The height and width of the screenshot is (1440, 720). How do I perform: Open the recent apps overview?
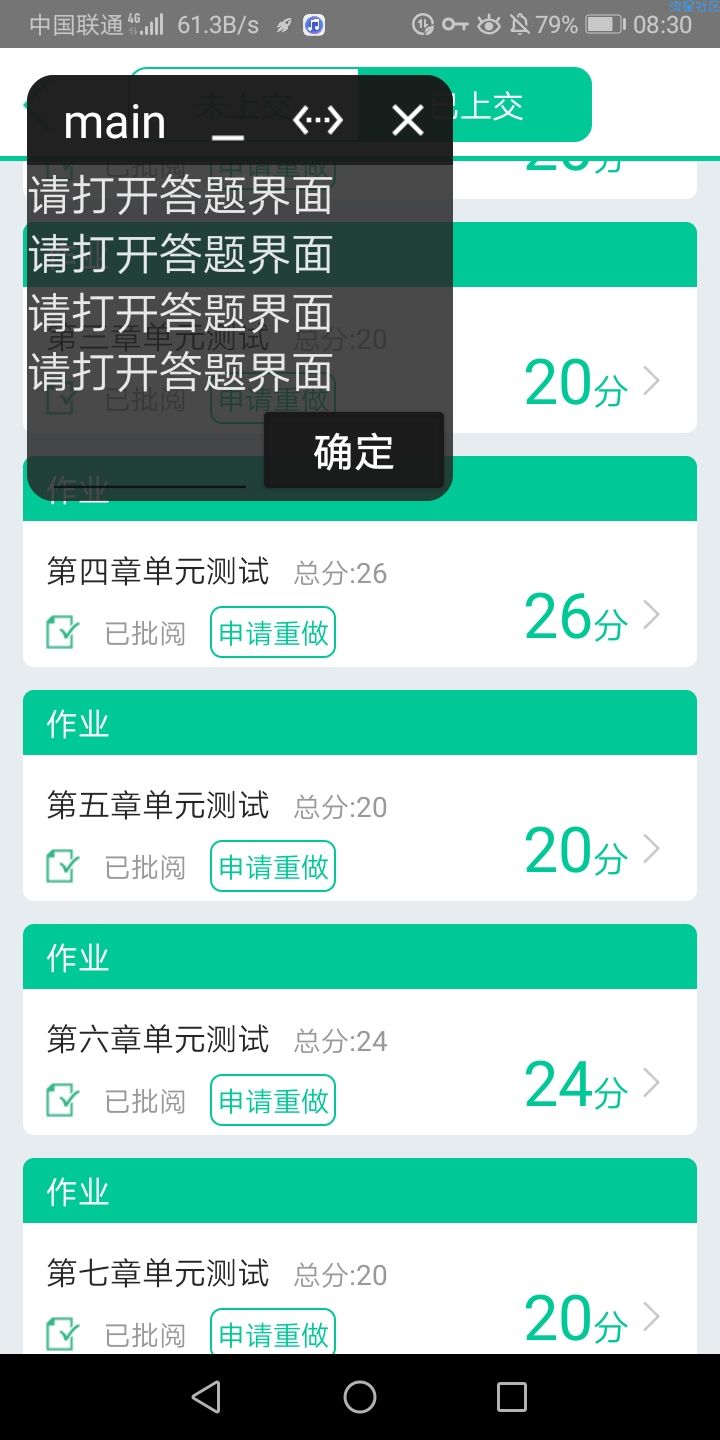[x=512, y=1397]
